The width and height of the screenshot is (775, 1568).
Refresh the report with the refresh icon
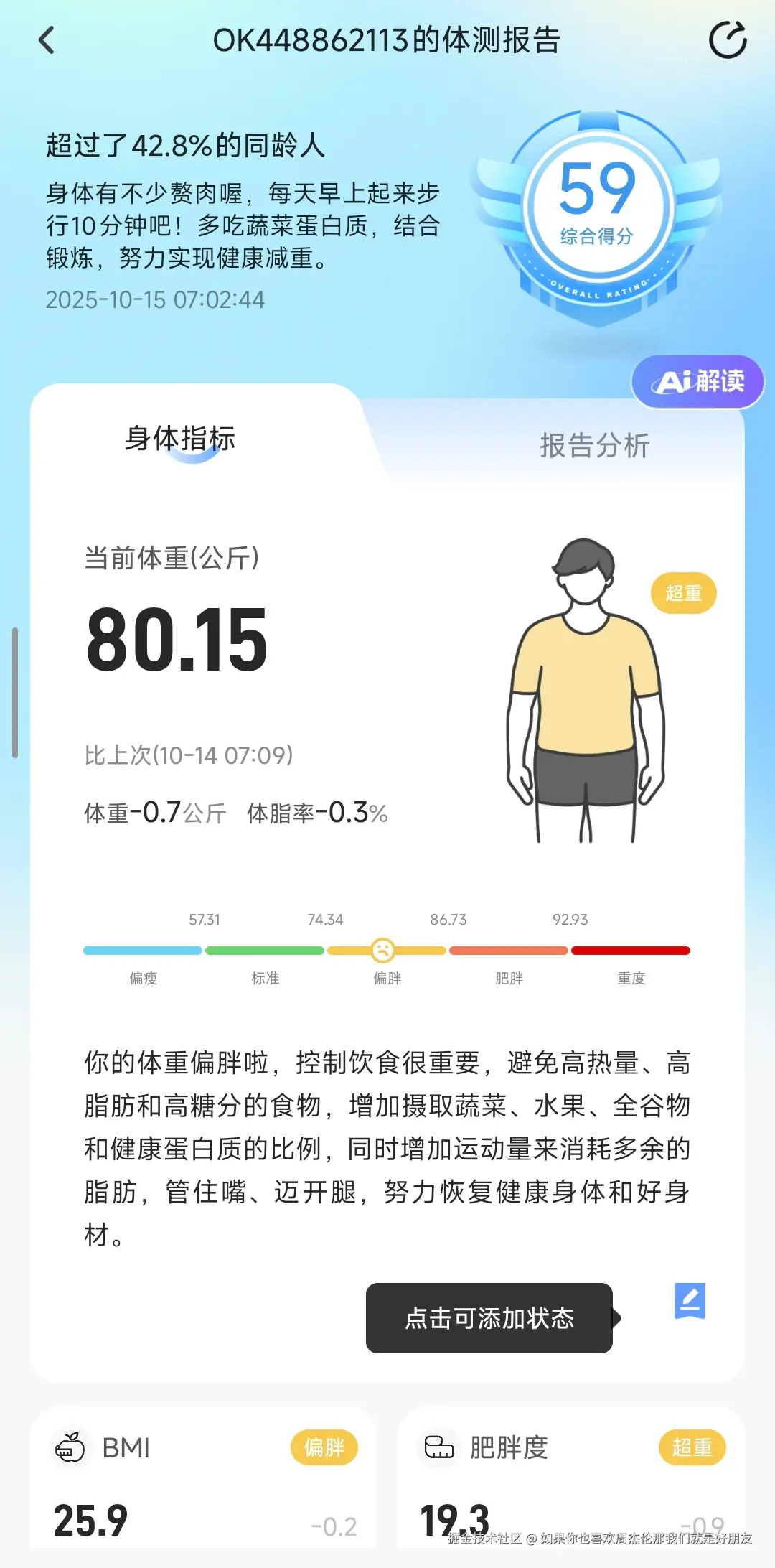pos(728,41)
